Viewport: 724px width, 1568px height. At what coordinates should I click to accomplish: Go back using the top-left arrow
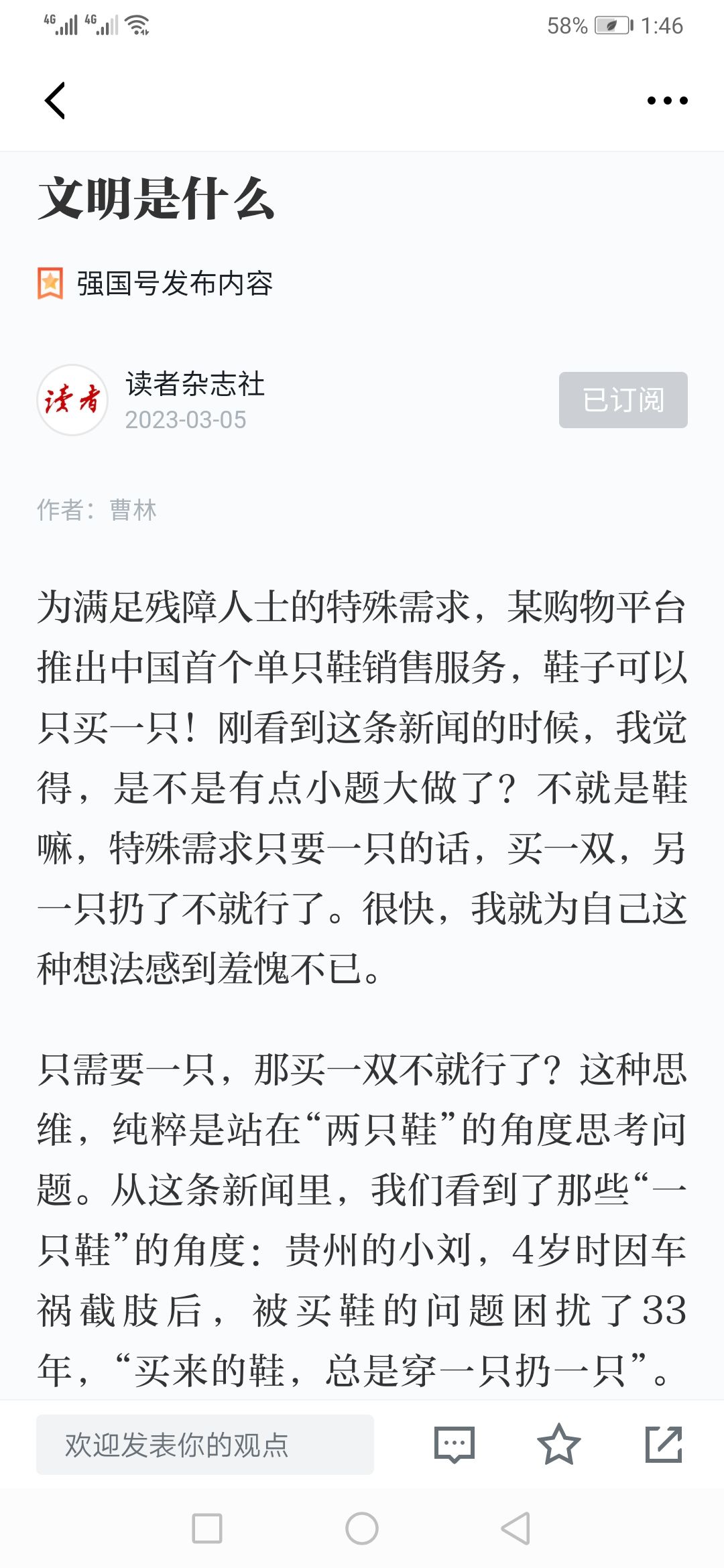(55, 101)
